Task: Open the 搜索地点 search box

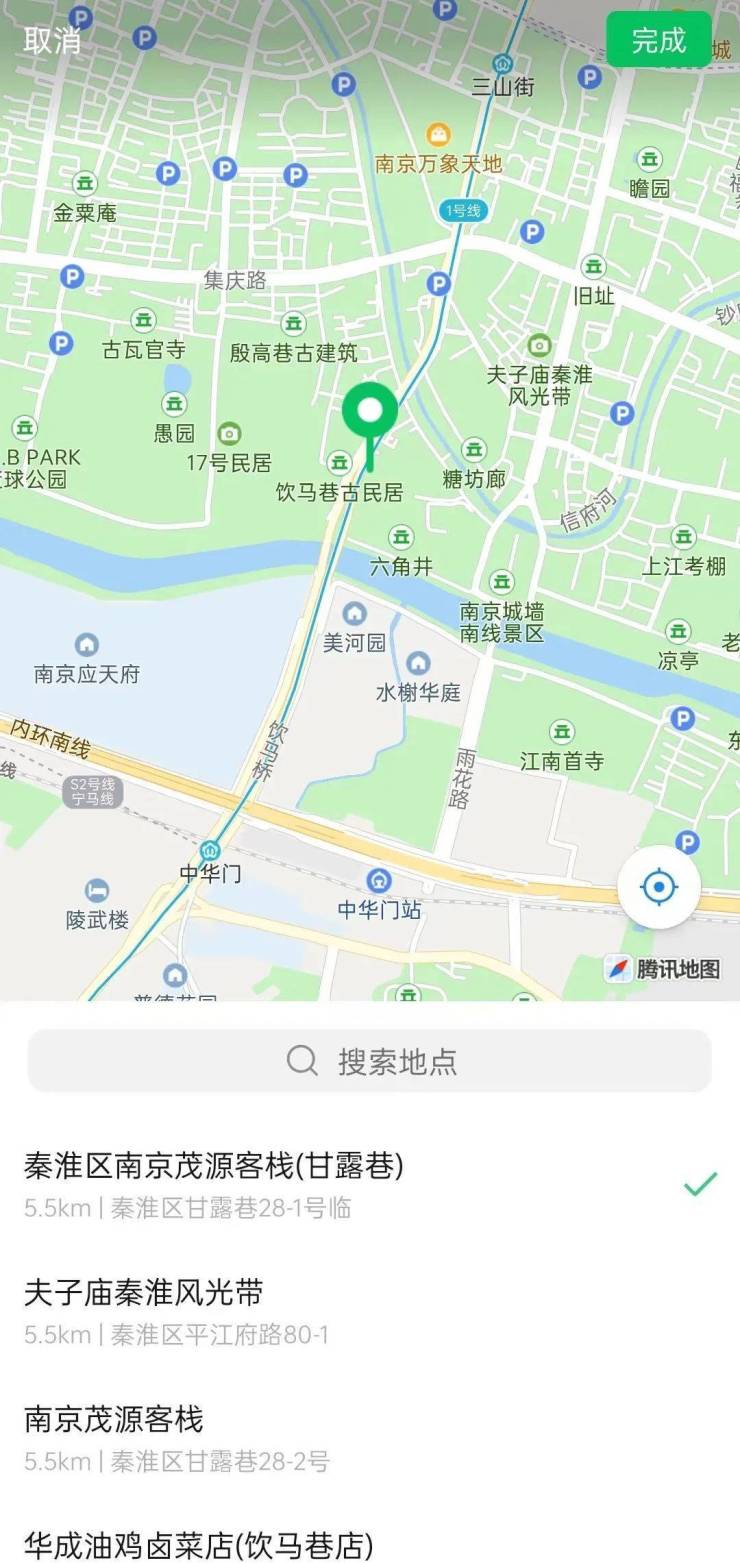Action: point(370,1061)
